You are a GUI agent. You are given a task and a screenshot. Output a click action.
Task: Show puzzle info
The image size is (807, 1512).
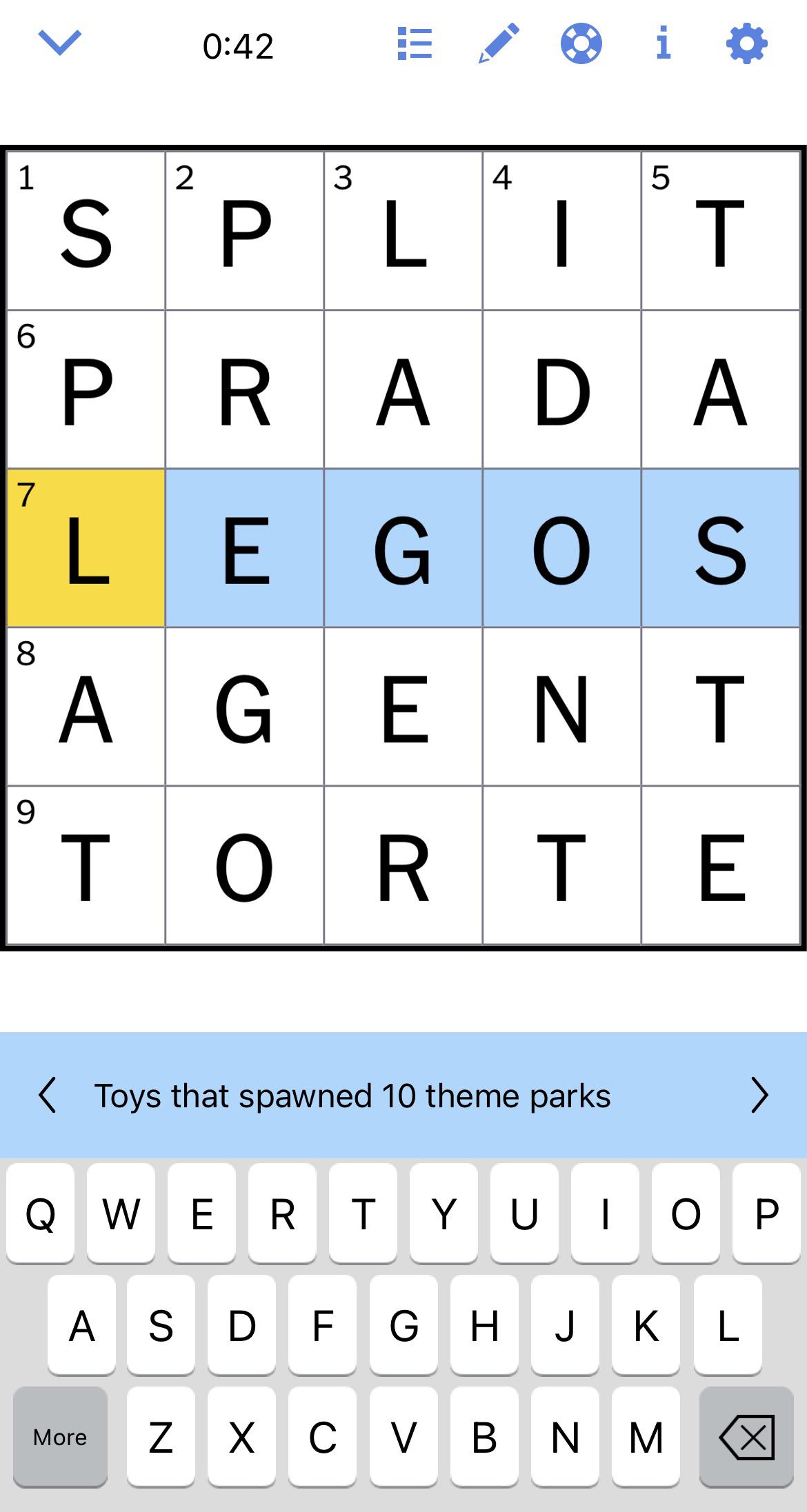tap(663, 43)
